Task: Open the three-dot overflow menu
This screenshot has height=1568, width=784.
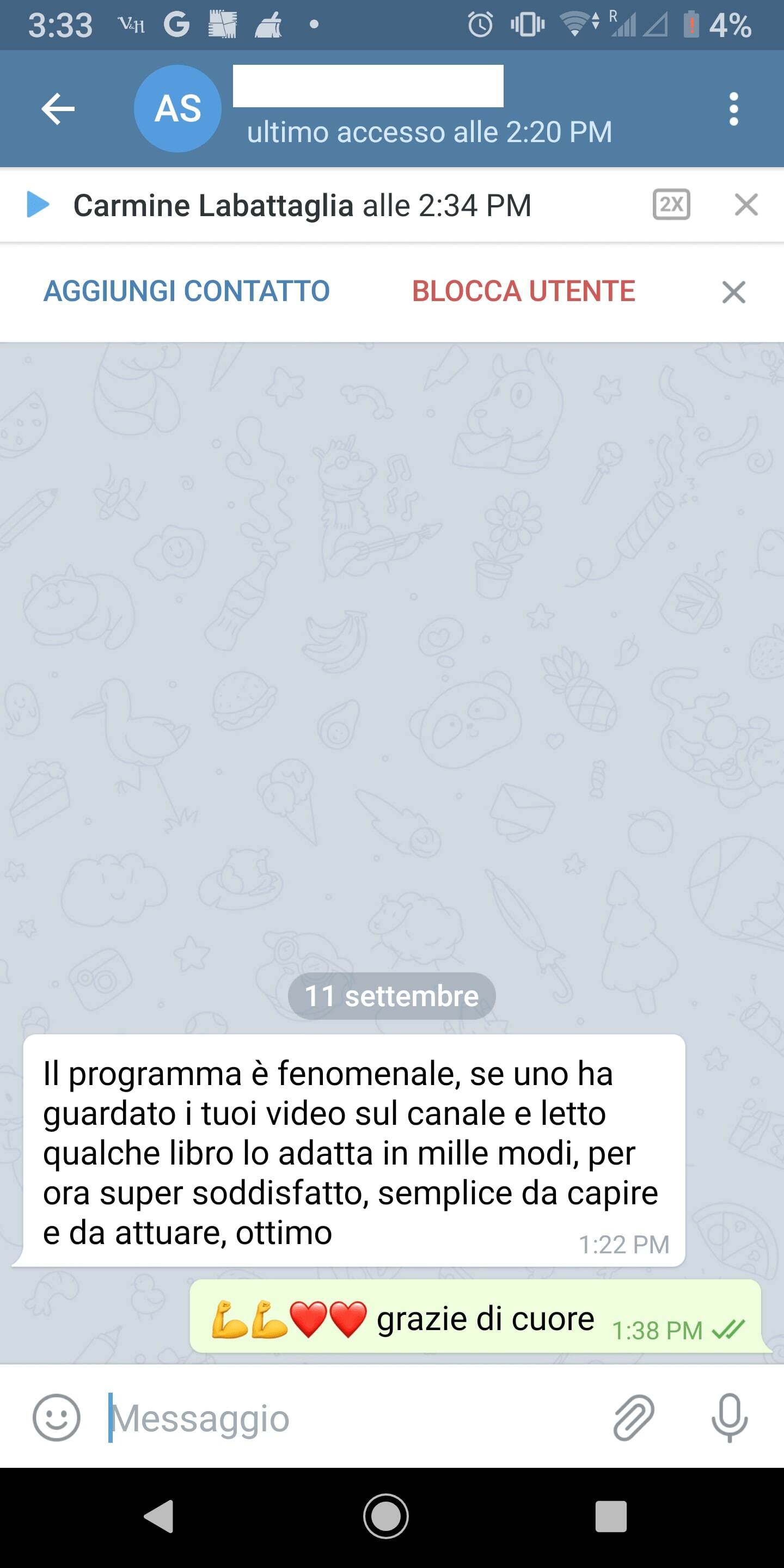Action: [x=733, y=109]
